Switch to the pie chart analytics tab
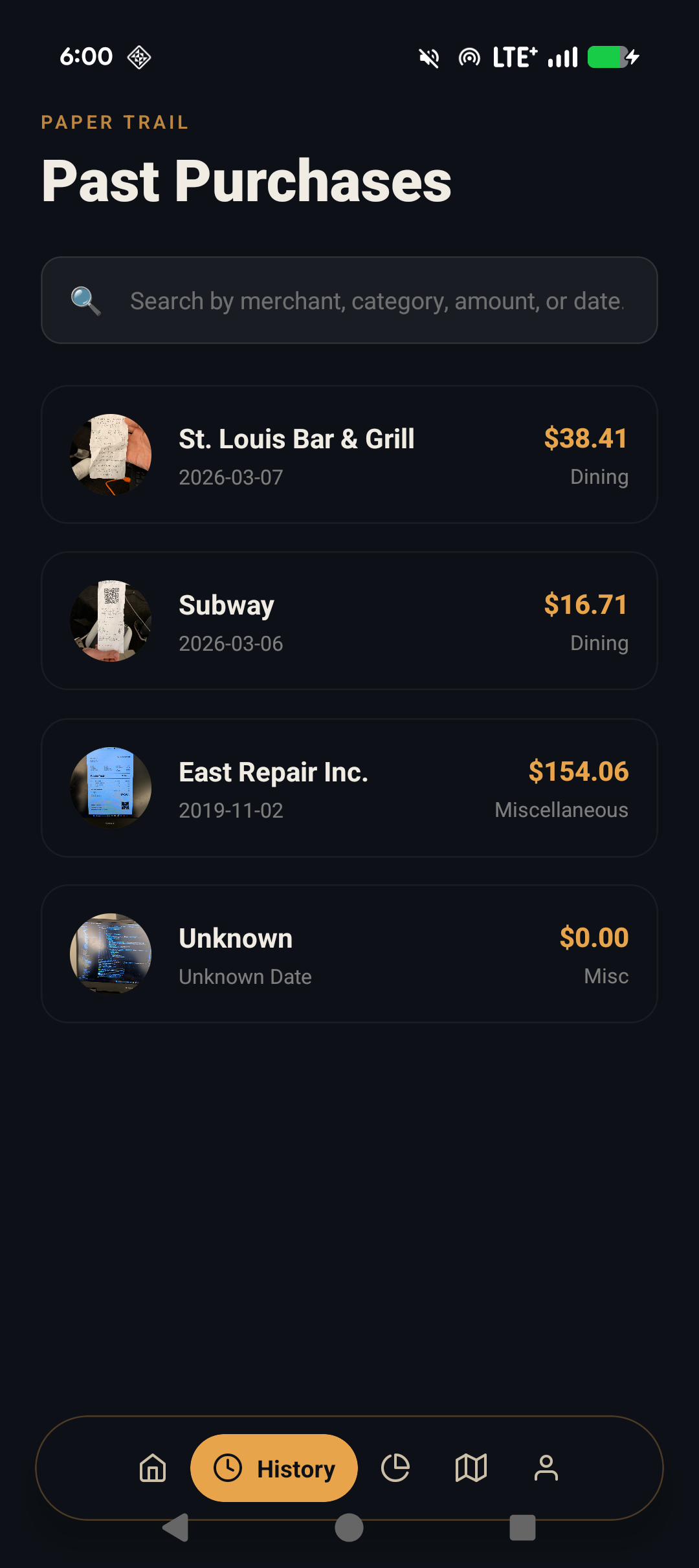The height and width of the screenshot is (1568, 699). tap(395, 1468)
